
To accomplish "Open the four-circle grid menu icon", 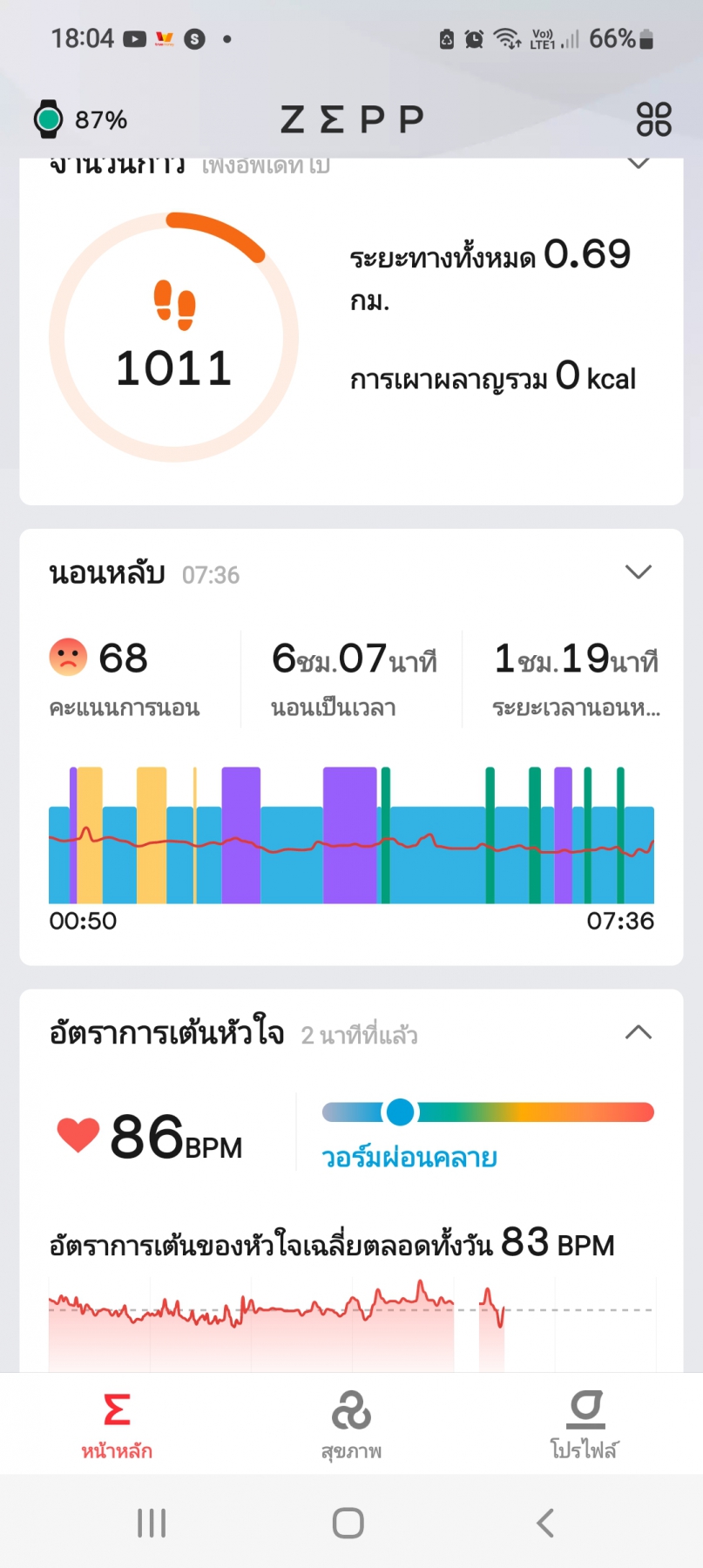I will tap(653, 119).
